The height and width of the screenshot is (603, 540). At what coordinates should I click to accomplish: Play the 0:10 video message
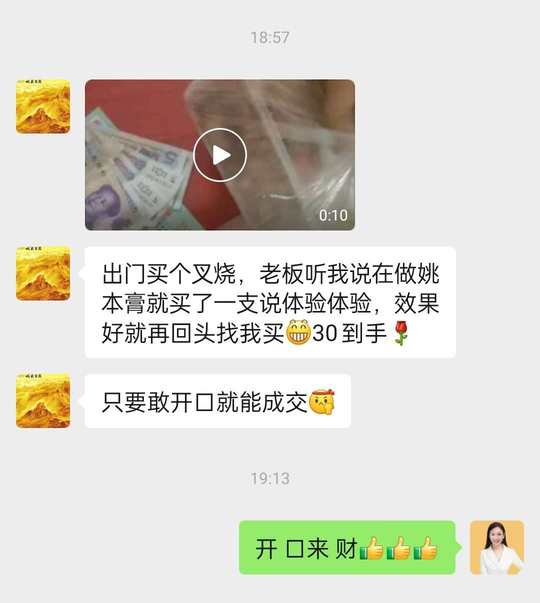point(220,155)
